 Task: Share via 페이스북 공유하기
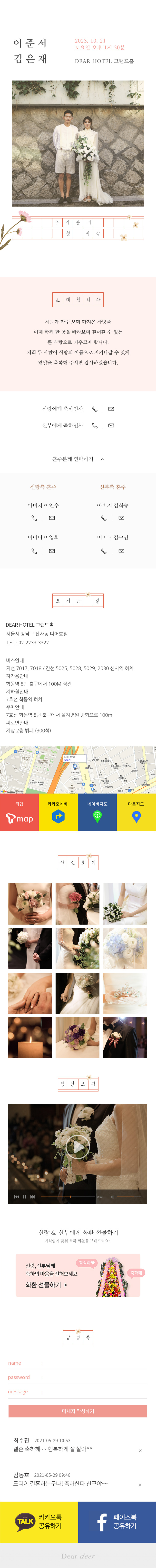[x=117, y=1522]
